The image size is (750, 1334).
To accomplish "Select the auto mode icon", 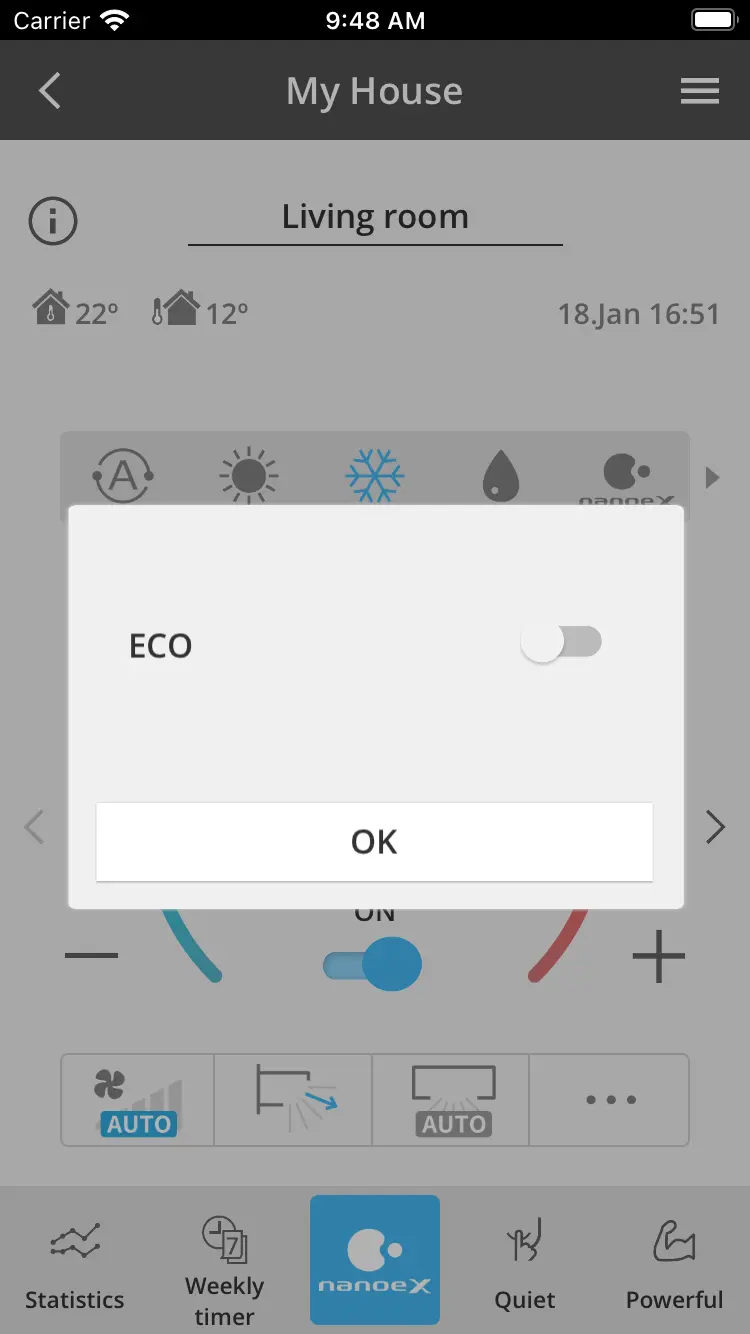I will tap(122, 476).
